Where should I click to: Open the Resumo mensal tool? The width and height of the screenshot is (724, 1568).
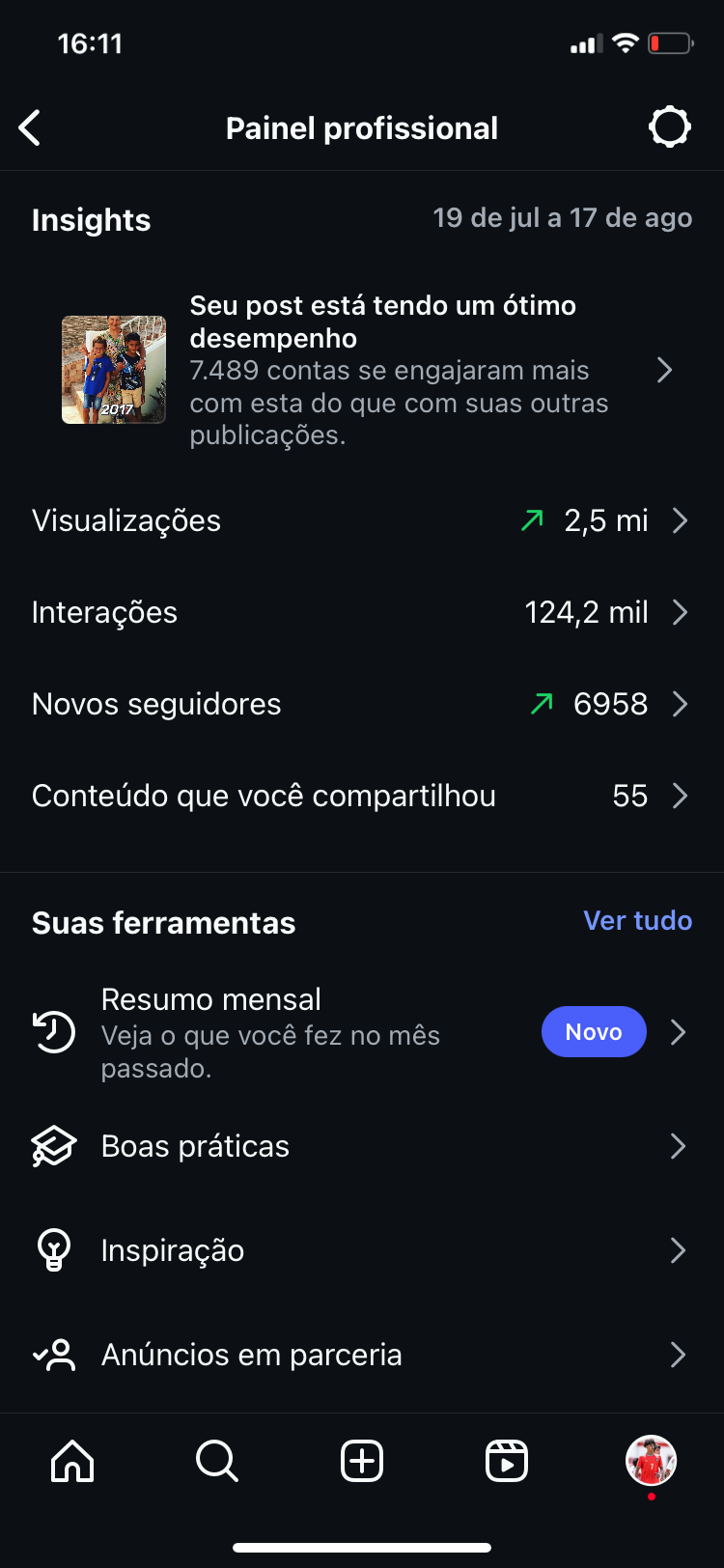362,1032
